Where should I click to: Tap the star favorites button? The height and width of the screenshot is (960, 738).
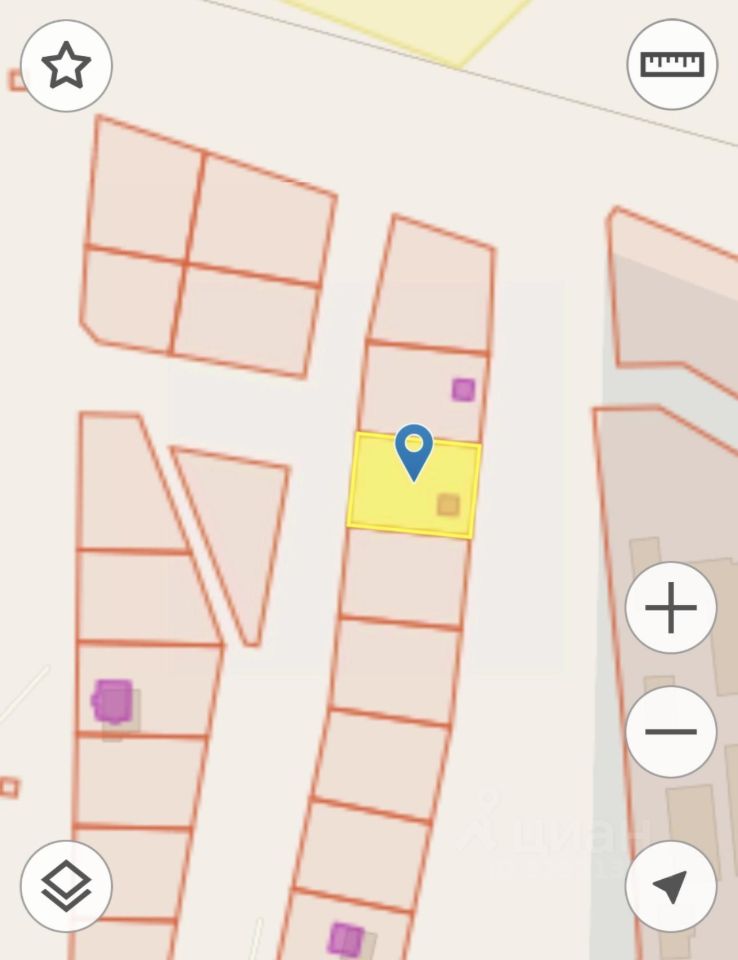(66, 65)
